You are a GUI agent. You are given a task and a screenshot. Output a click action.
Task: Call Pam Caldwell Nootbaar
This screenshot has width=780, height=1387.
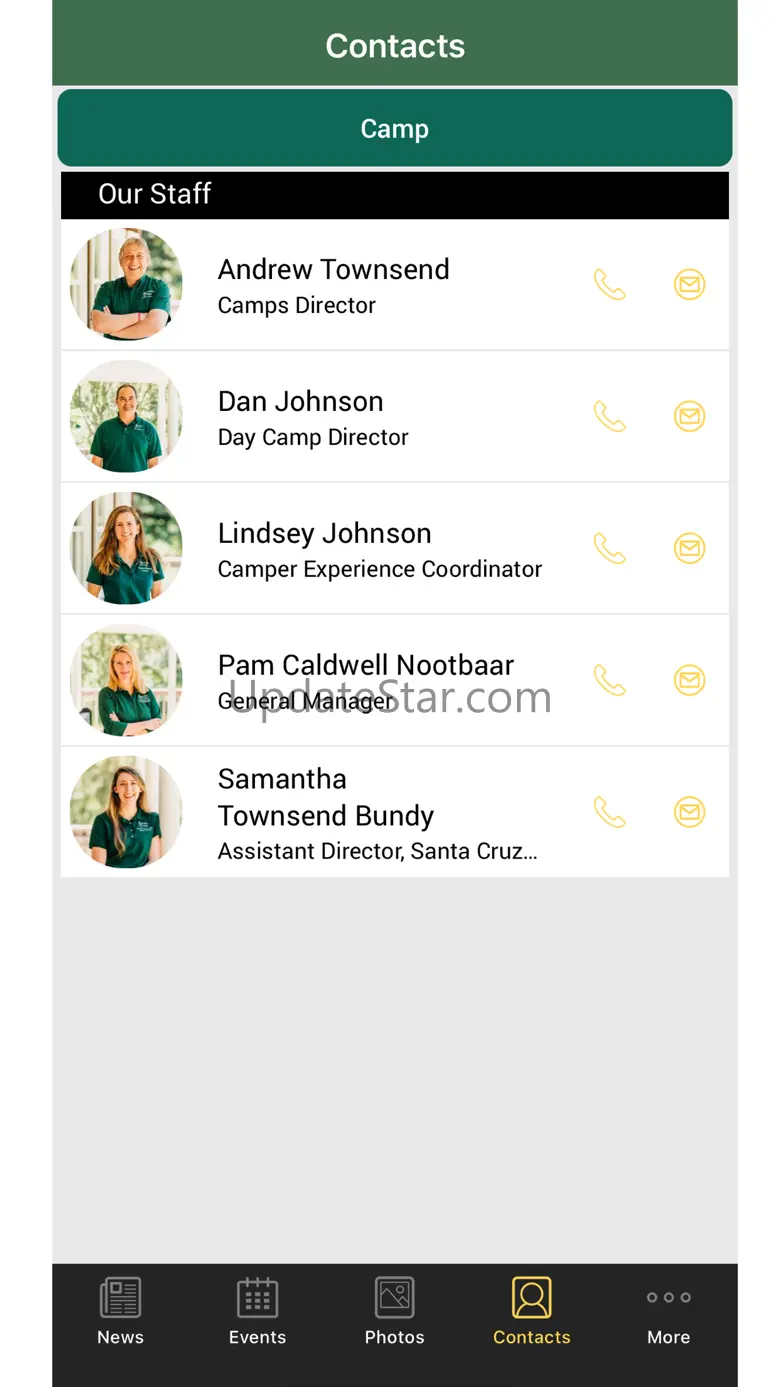(609, 680)
